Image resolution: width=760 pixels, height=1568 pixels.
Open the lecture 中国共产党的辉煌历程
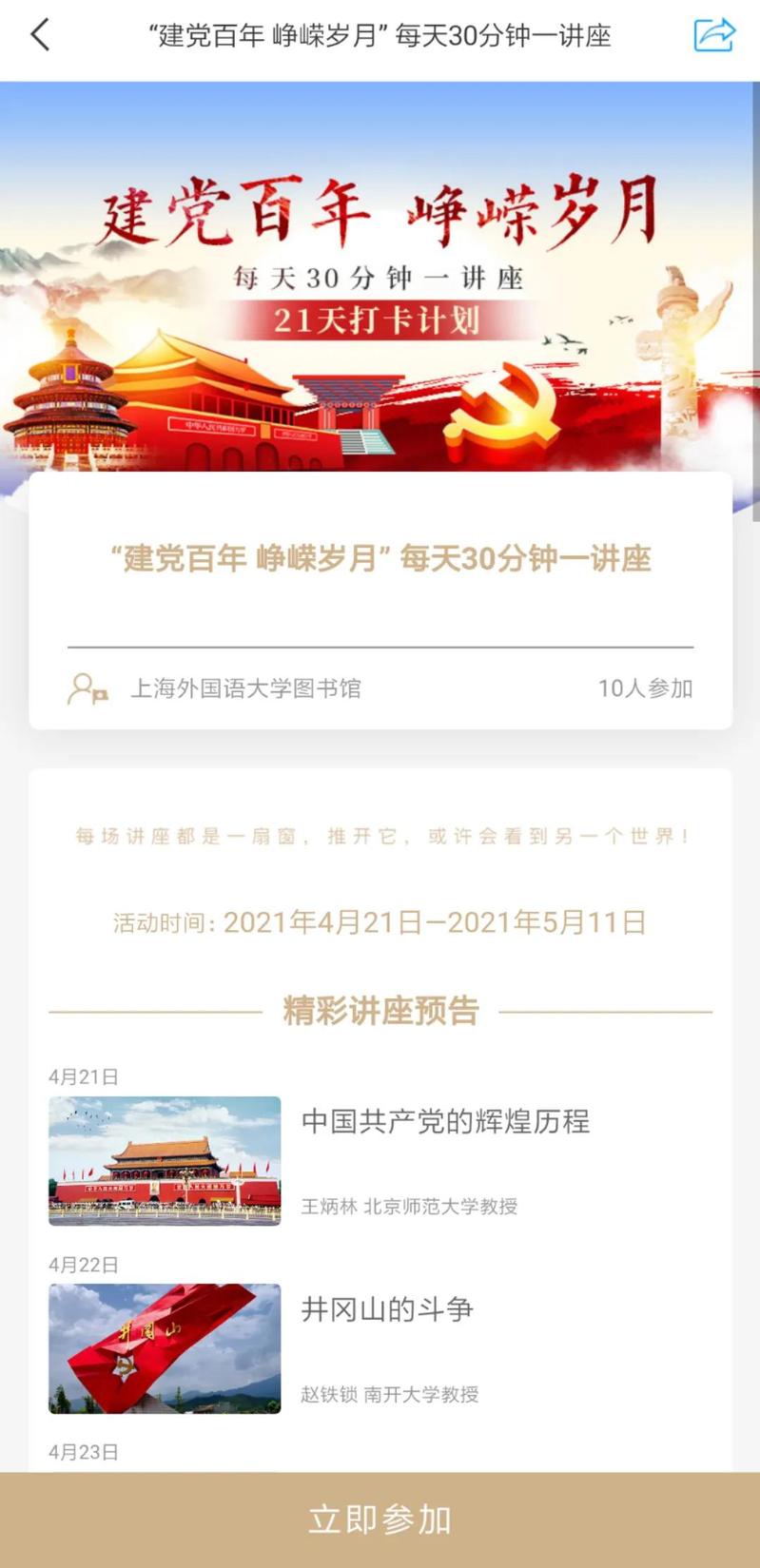[x=445, y=1122]
